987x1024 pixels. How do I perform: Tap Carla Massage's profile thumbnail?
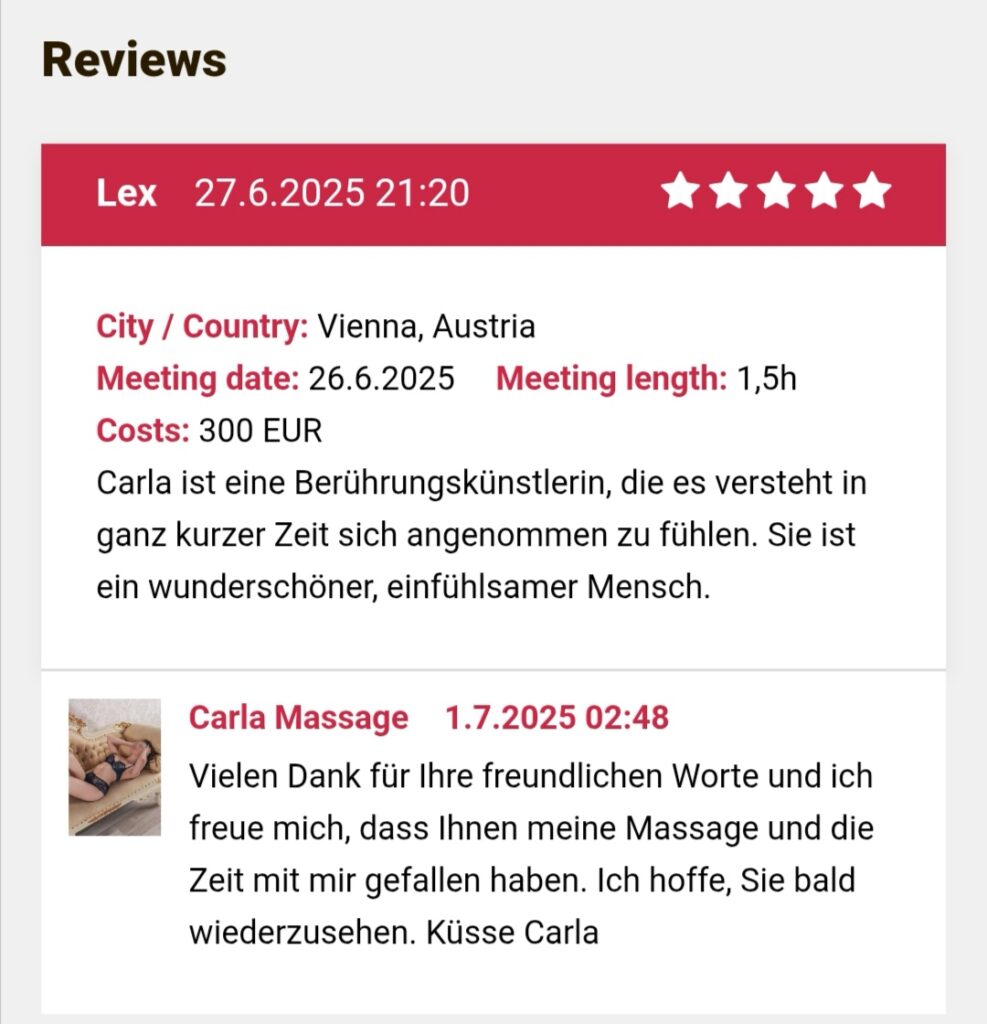[x=114, y=767]
